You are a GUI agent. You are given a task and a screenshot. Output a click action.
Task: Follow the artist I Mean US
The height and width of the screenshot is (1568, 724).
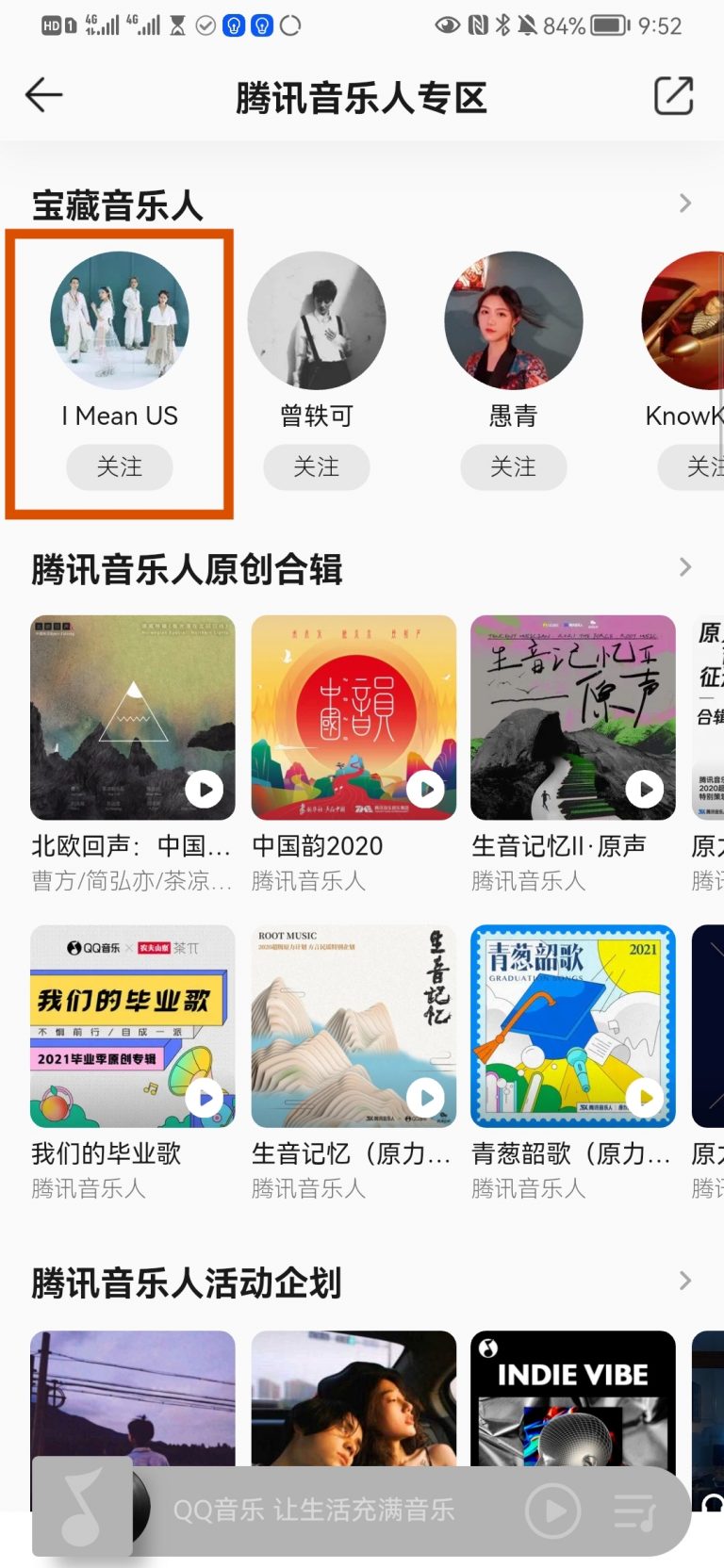coord(120,467)
